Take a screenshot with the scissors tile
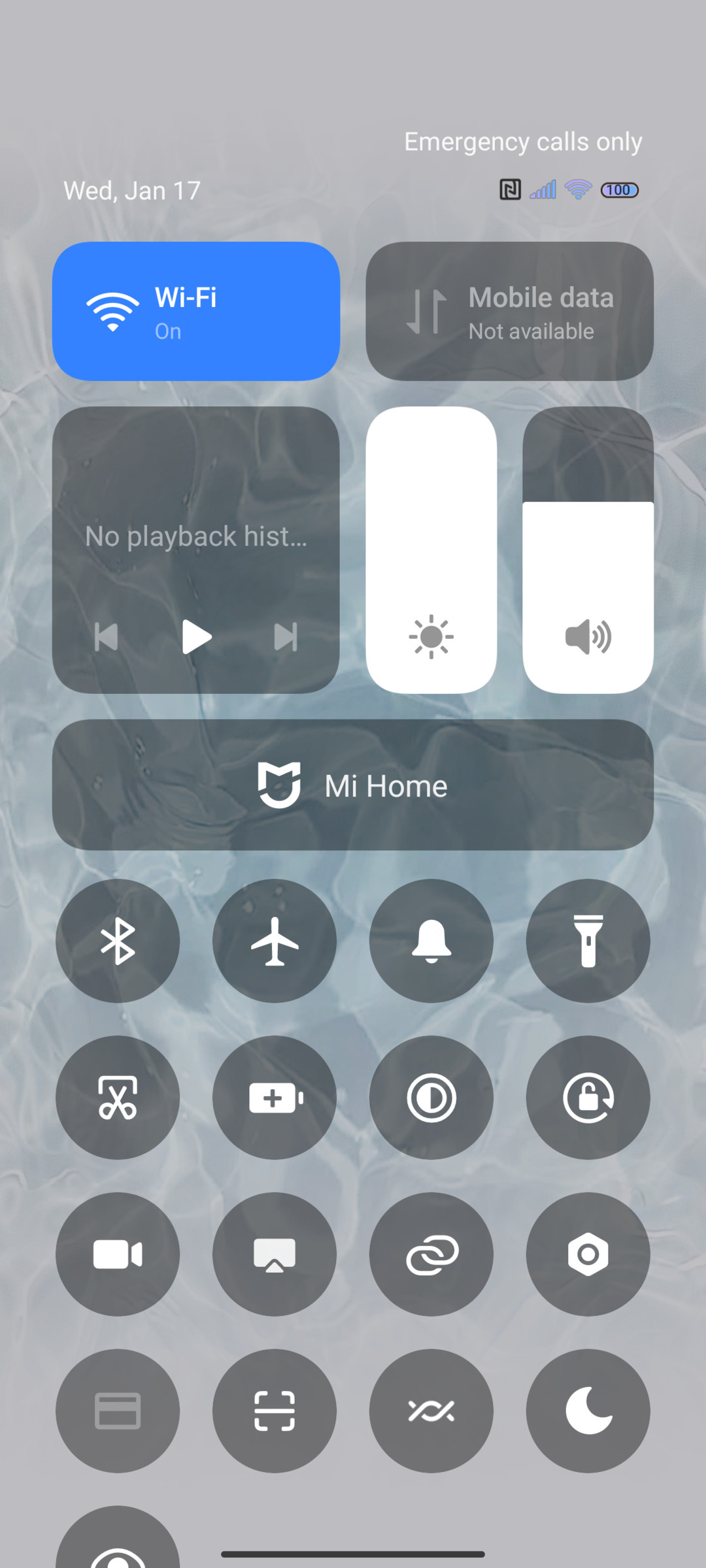706x1568 pixels. coord(118,1098)
